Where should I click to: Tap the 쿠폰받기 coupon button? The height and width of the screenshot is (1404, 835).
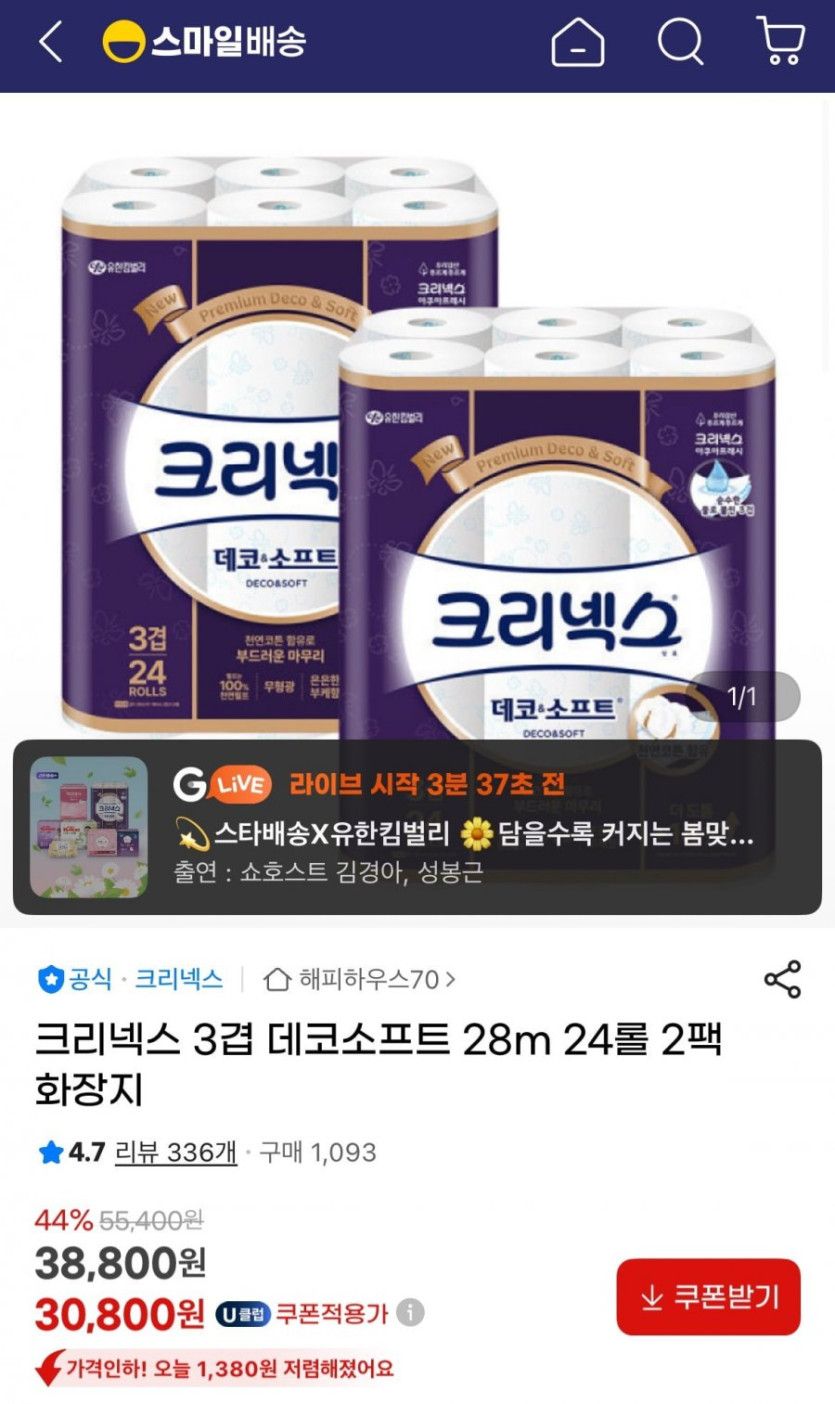click(x=708, y=1297)
